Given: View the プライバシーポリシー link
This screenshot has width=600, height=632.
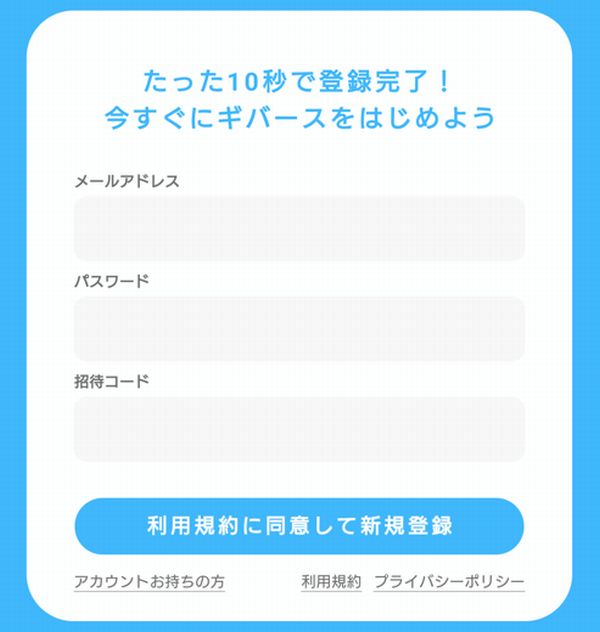Looking at the screenshot, I should pyautogui.click(x=449, y=582).
